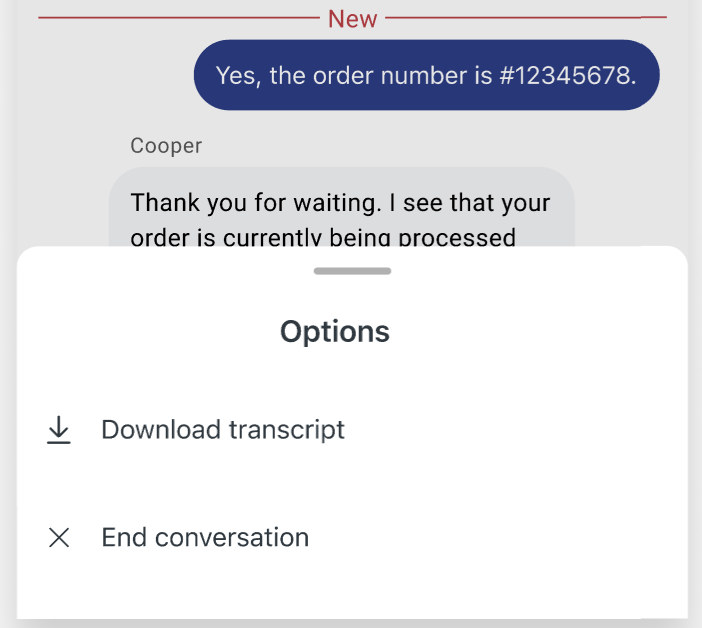Select Download transcript option

pos(222,430)
